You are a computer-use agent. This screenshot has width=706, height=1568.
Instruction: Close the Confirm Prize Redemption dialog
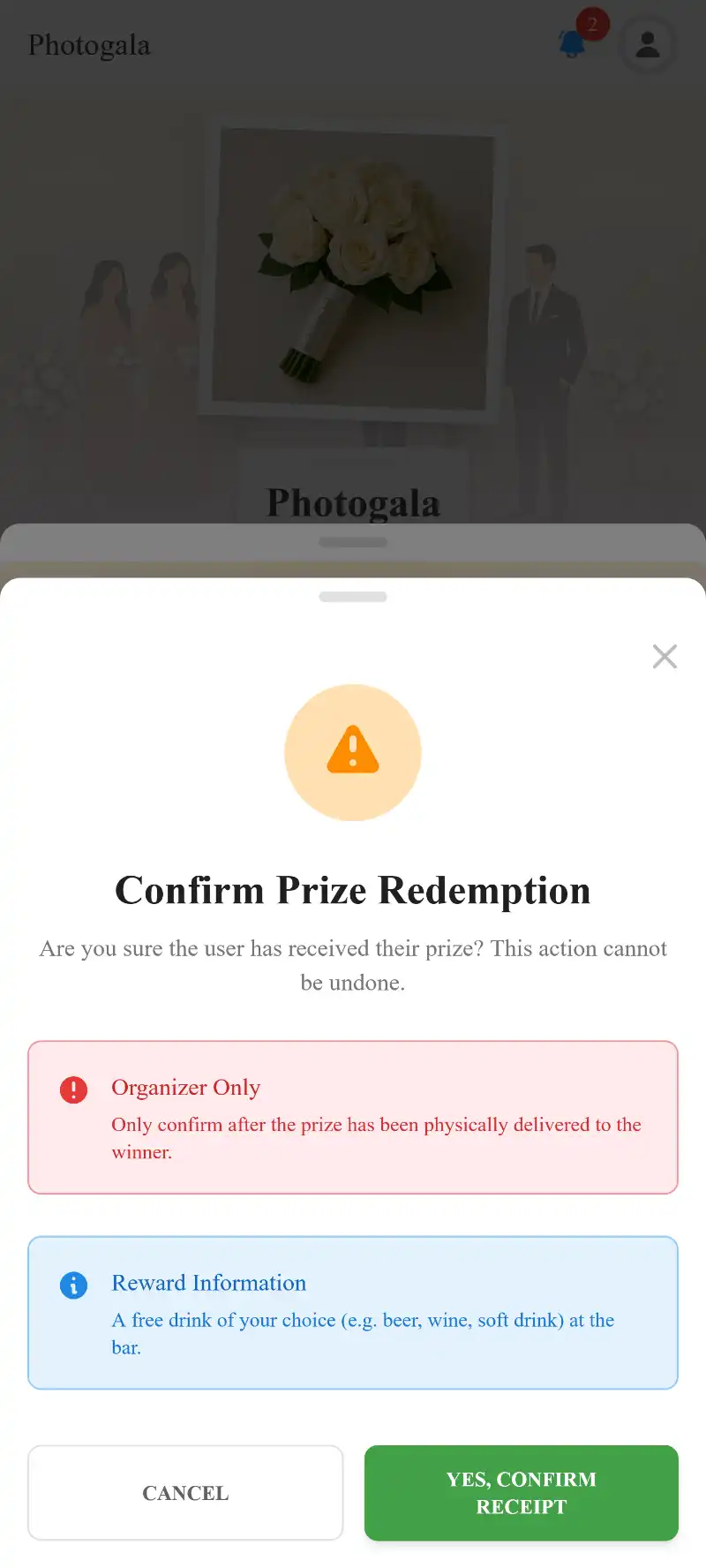665,656
